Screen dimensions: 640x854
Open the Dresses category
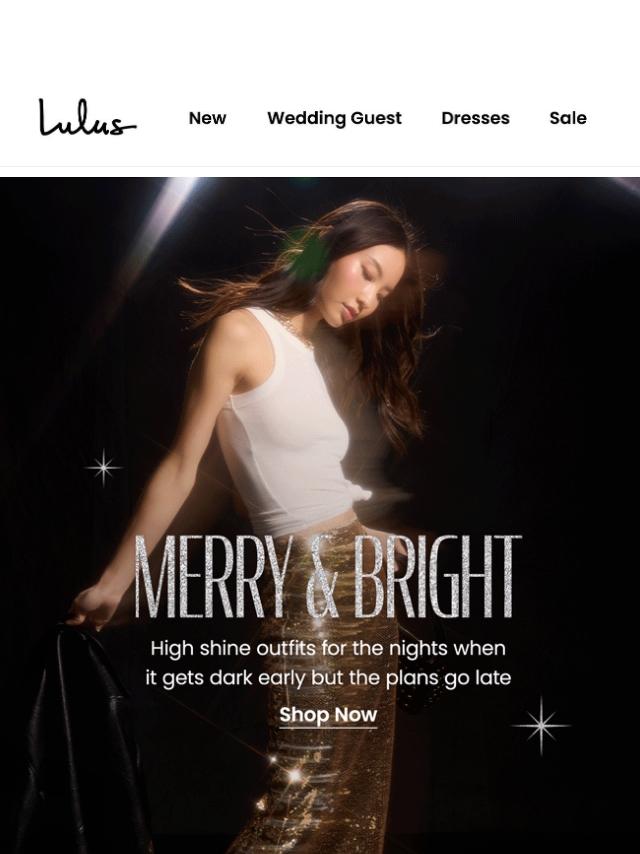coord(475,118)
